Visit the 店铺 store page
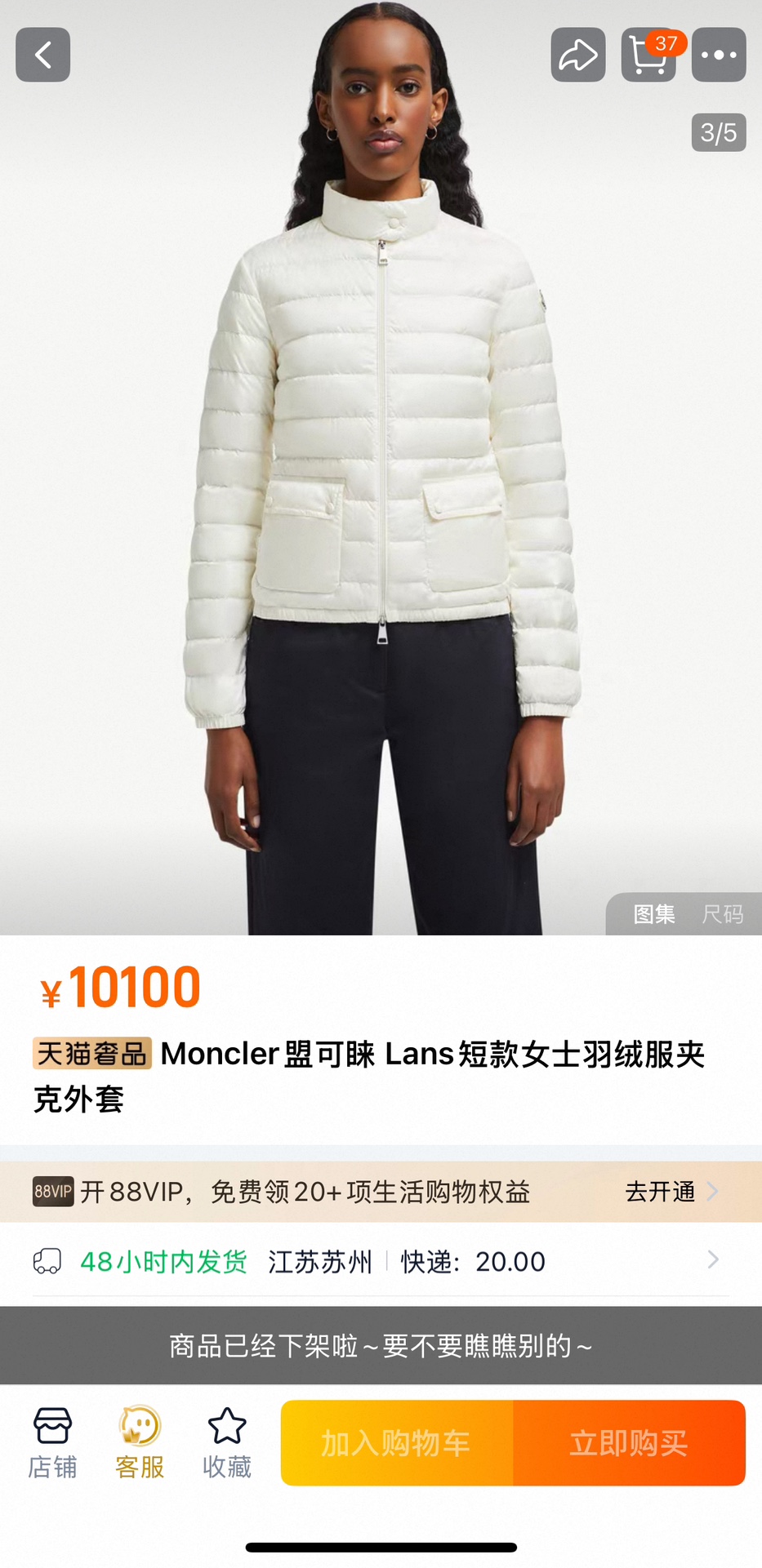This screenshot has height=1568, width=762. [x=52, y=1443]
